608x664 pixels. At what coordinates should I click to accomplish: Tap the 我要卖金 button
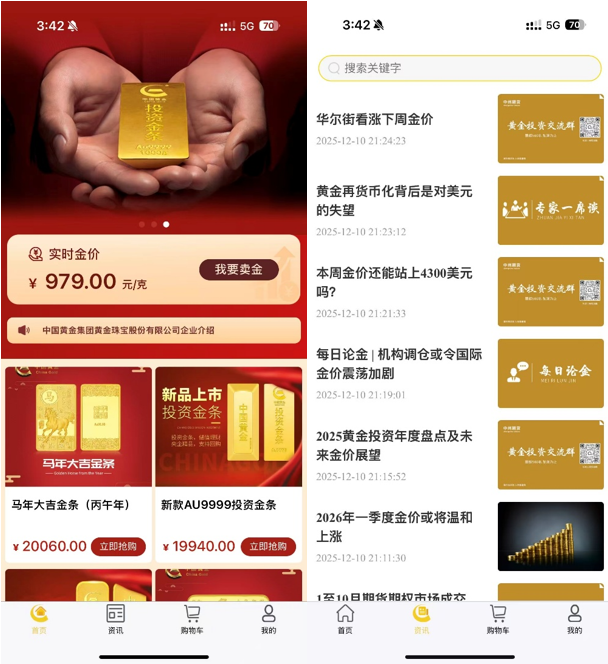(238, 270)
